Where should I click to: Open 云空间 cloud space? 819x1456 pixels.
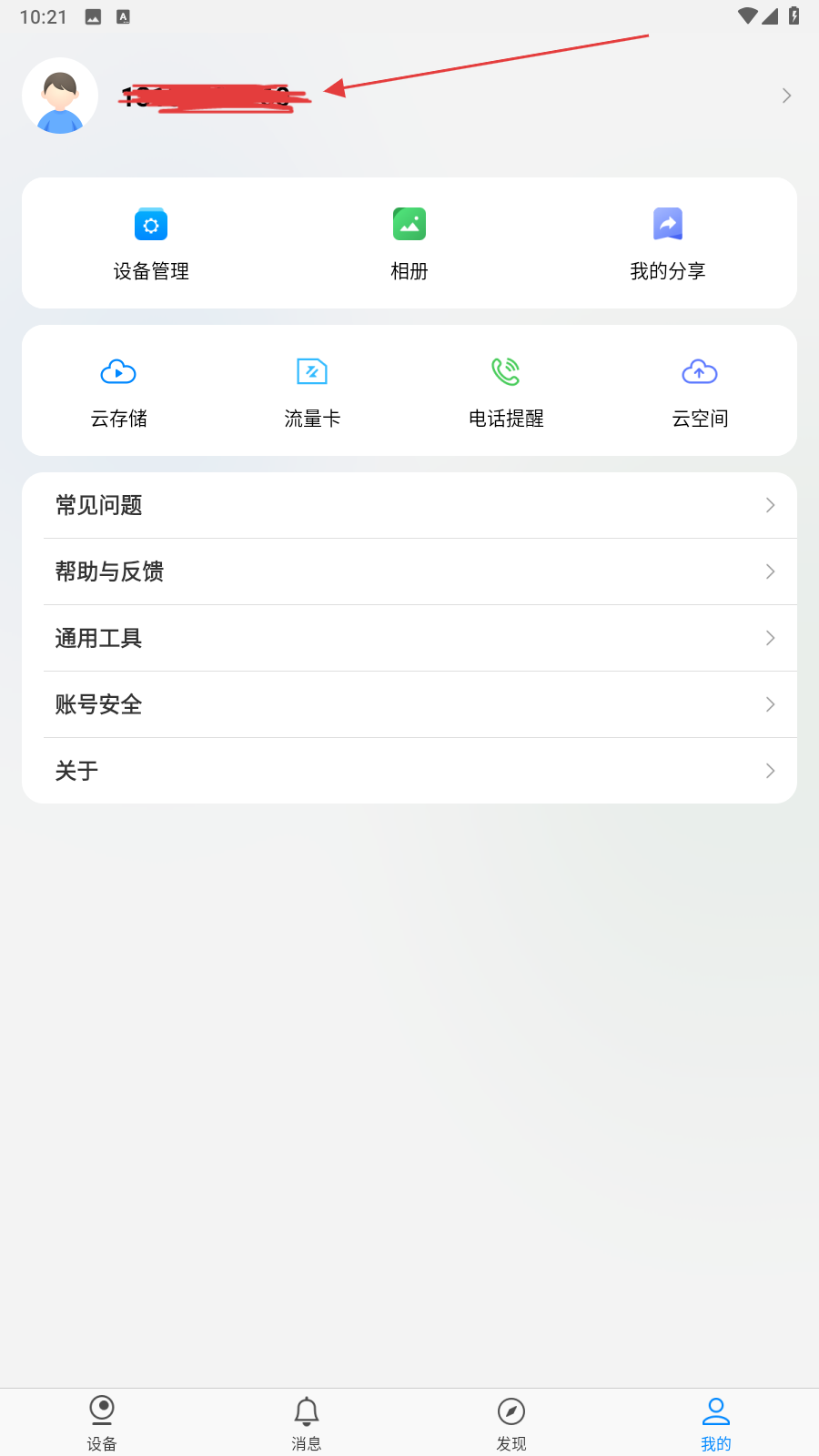pos(700,391)
